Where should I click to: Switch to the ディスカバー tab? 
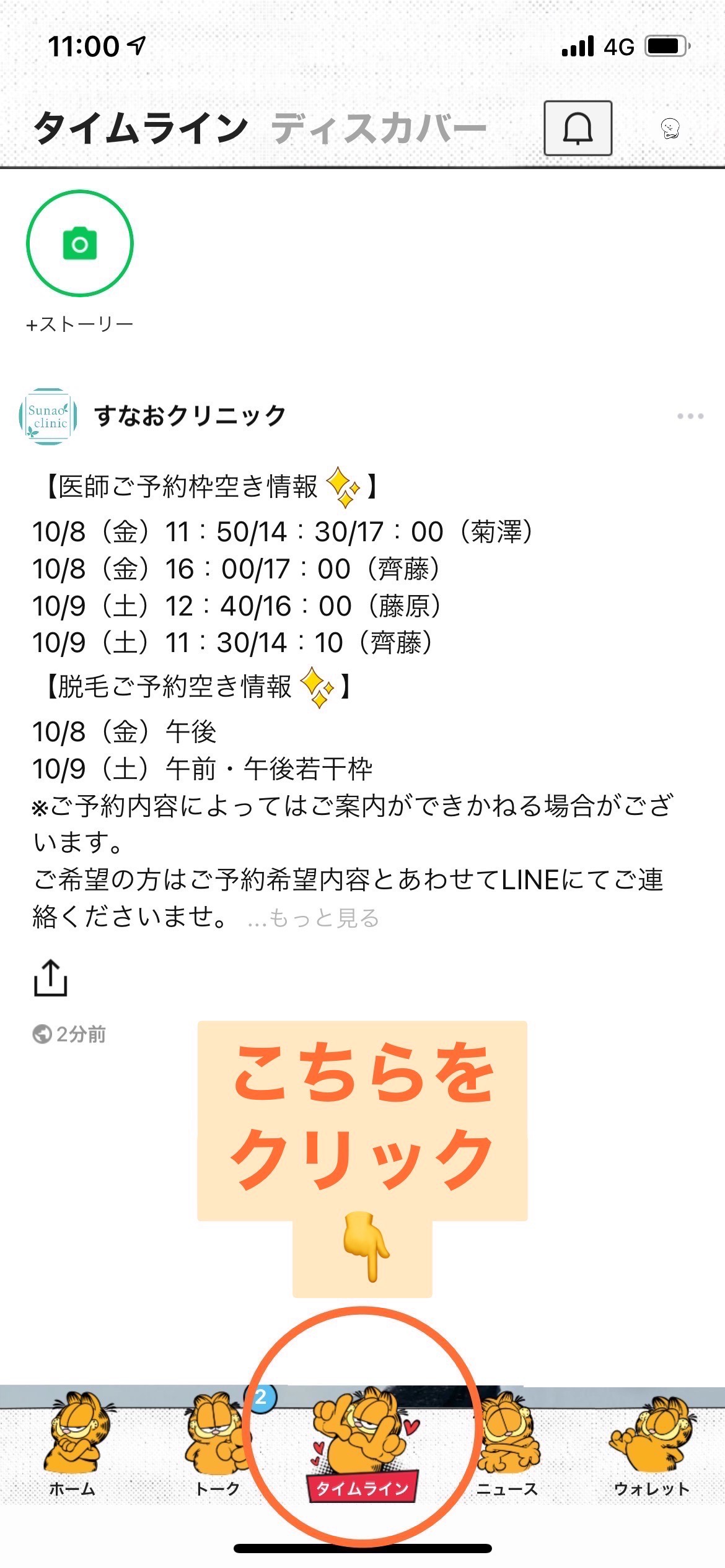pos(378,128)
